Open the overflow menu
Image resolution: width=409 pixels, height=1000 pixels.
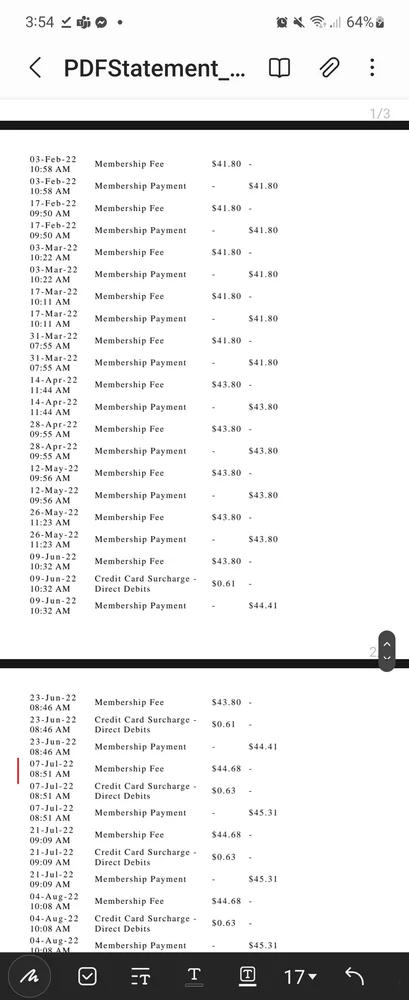tap(372, 68)
